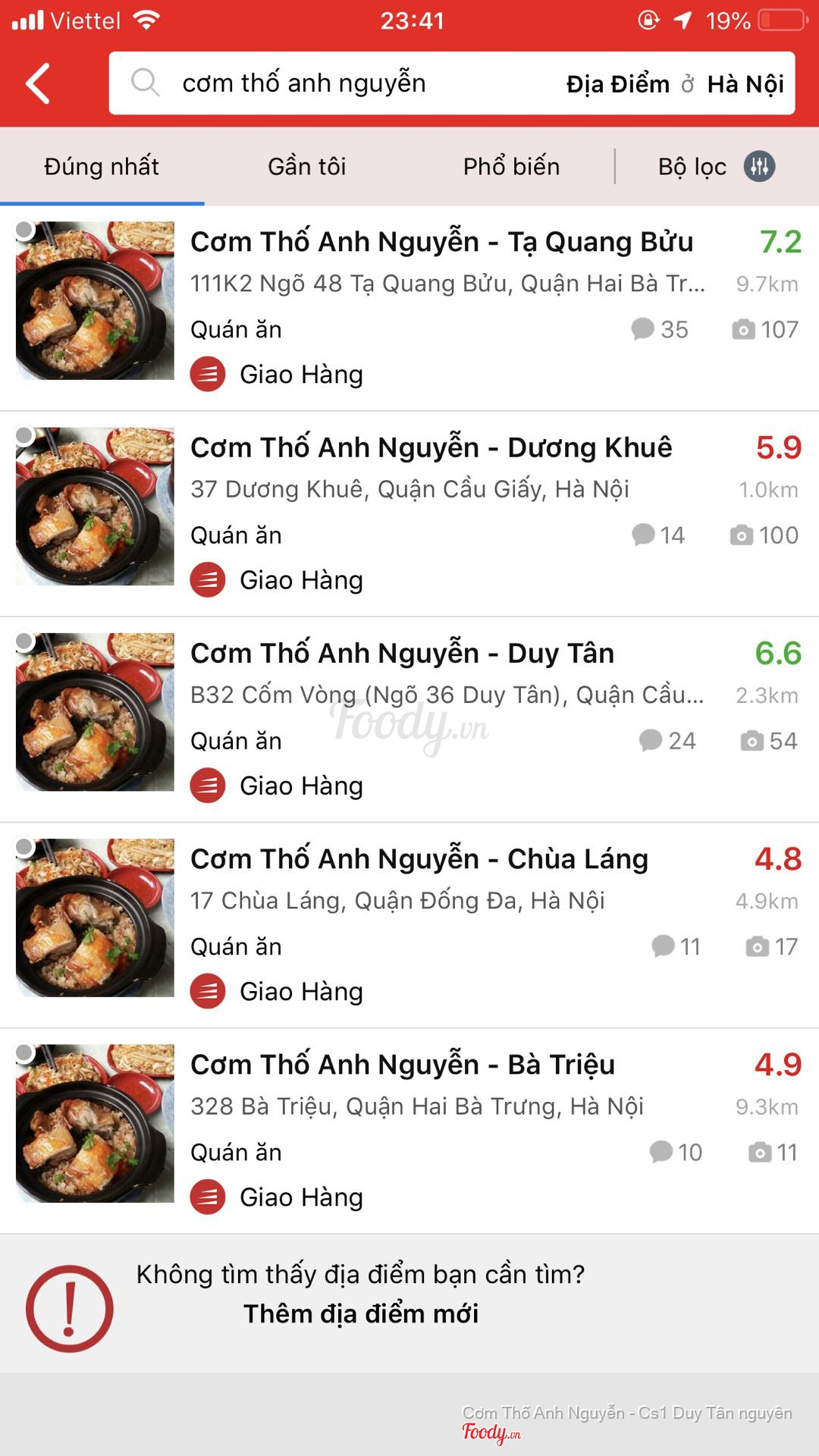Open Cơm Thố Anh Nguyễn - Duy Tân

click(x=402, y=654)
